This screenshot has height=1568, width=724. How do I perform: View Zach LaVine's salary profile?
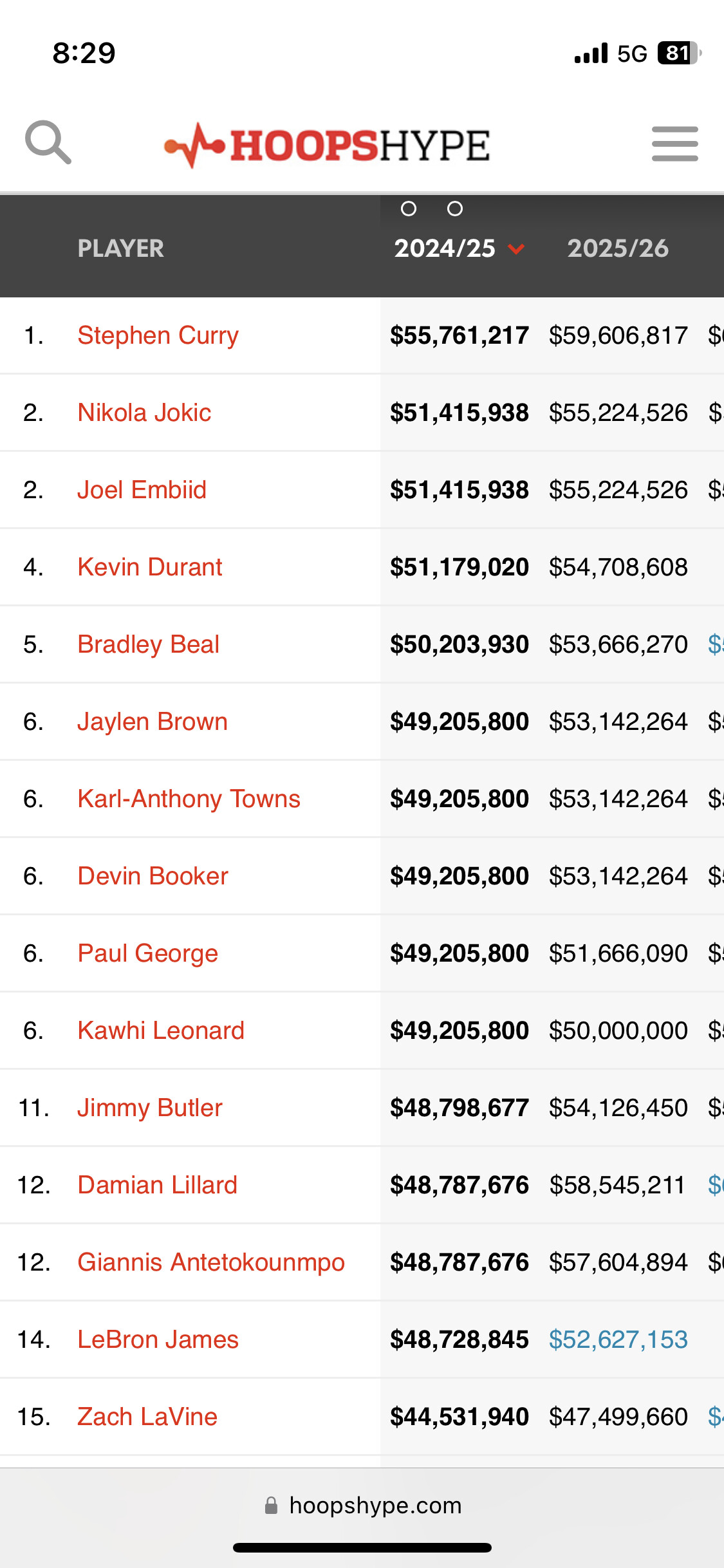tap(147, 1417)
